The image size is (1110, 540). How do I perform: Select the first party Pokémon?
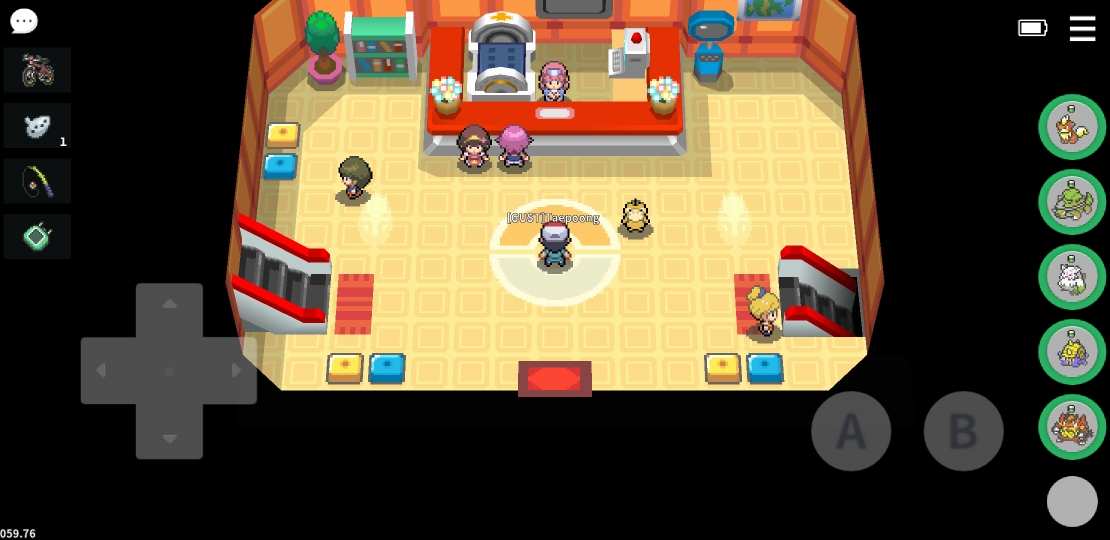(1071, 127)
